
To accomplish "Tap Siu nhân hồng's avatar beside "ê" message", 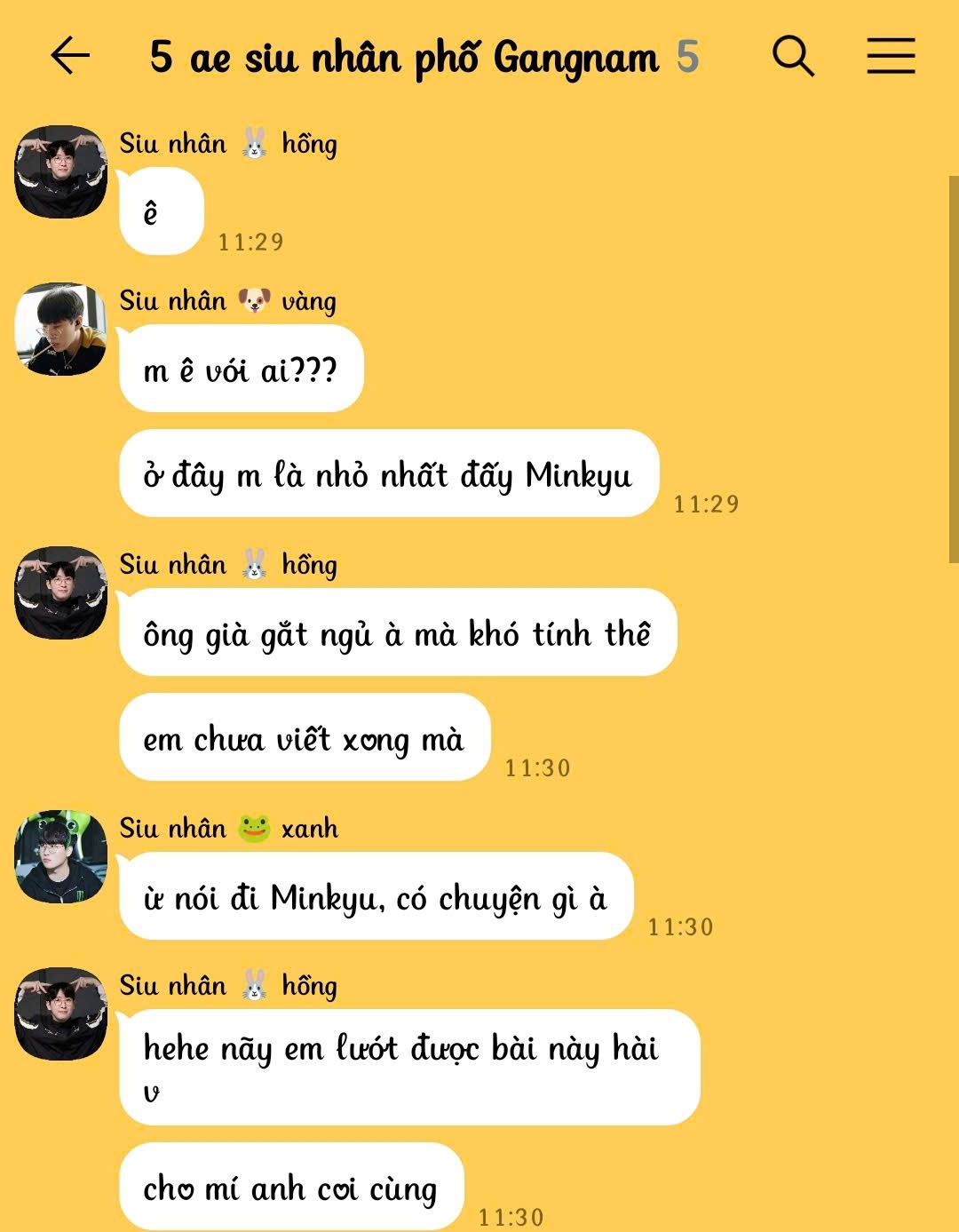I will (60, 172).
